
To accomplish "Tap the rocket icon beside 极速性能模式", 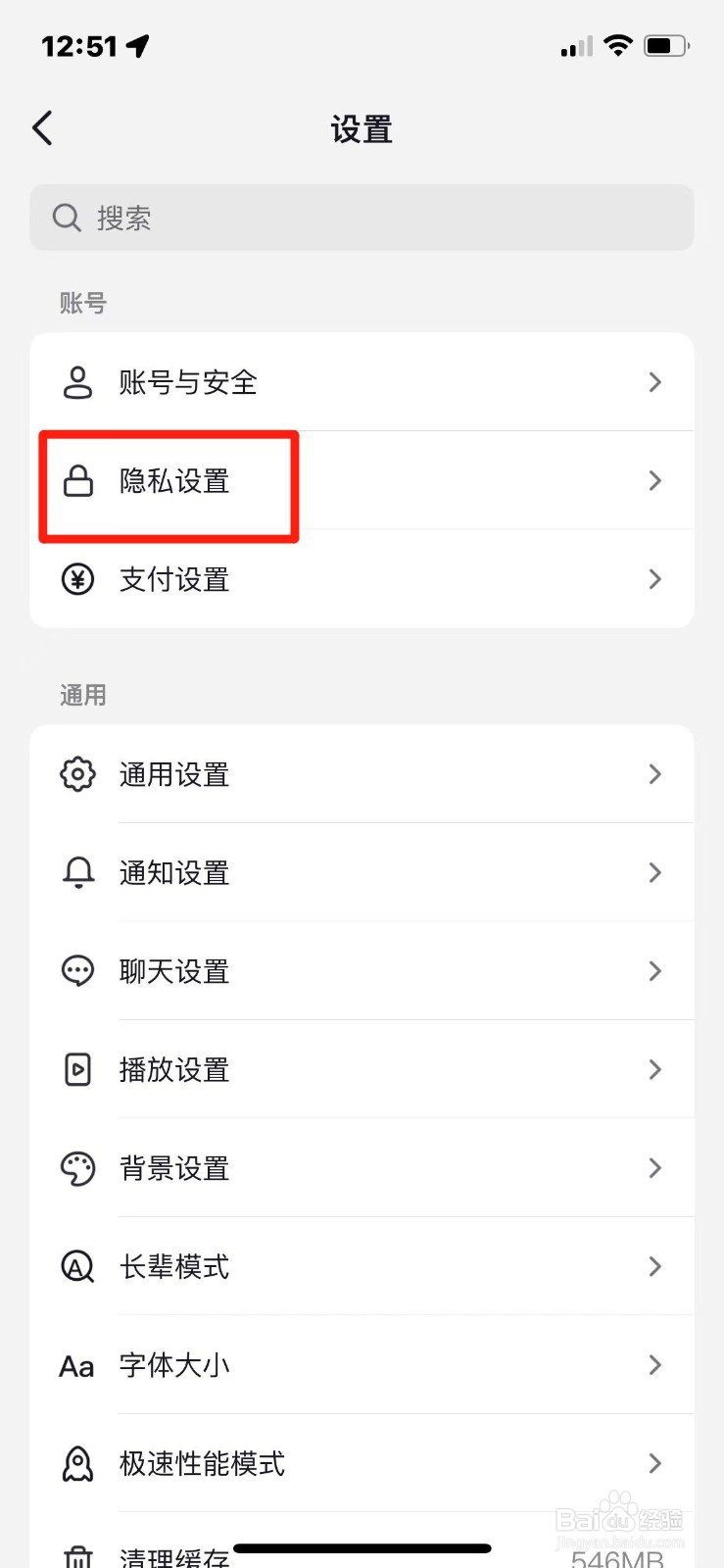I will (x=76, y=1463).
